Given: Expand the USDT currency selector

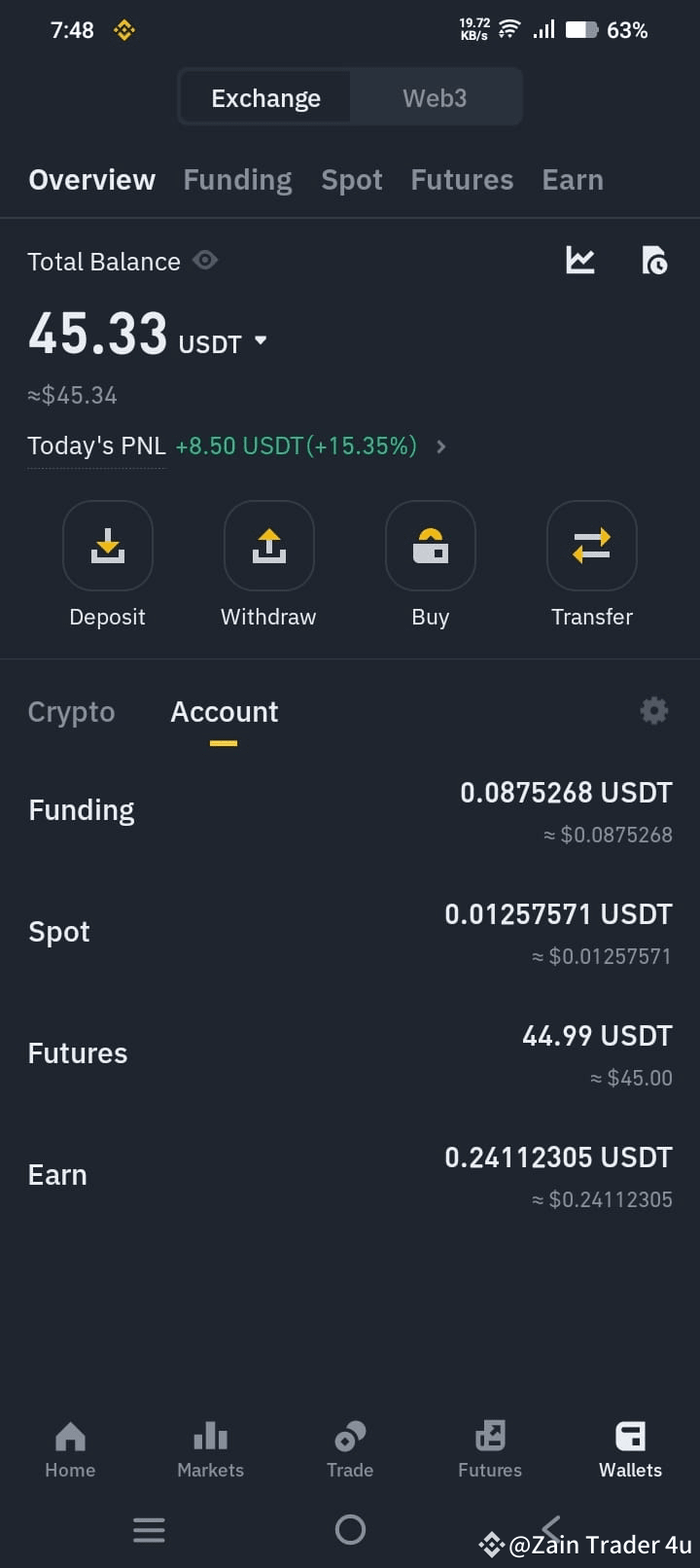Looking at the screenshot, I should tap(260, 341).
